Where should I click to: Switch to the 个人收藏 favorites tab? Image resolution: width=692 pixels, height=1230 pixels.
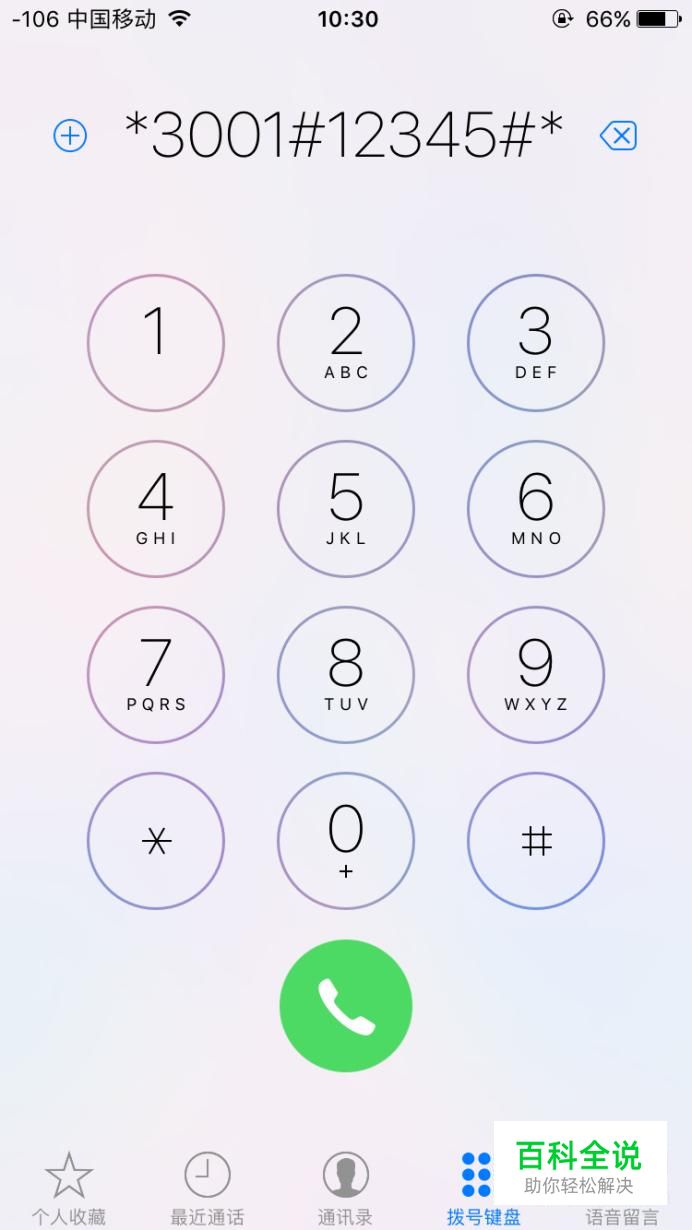pos(69,1188)
